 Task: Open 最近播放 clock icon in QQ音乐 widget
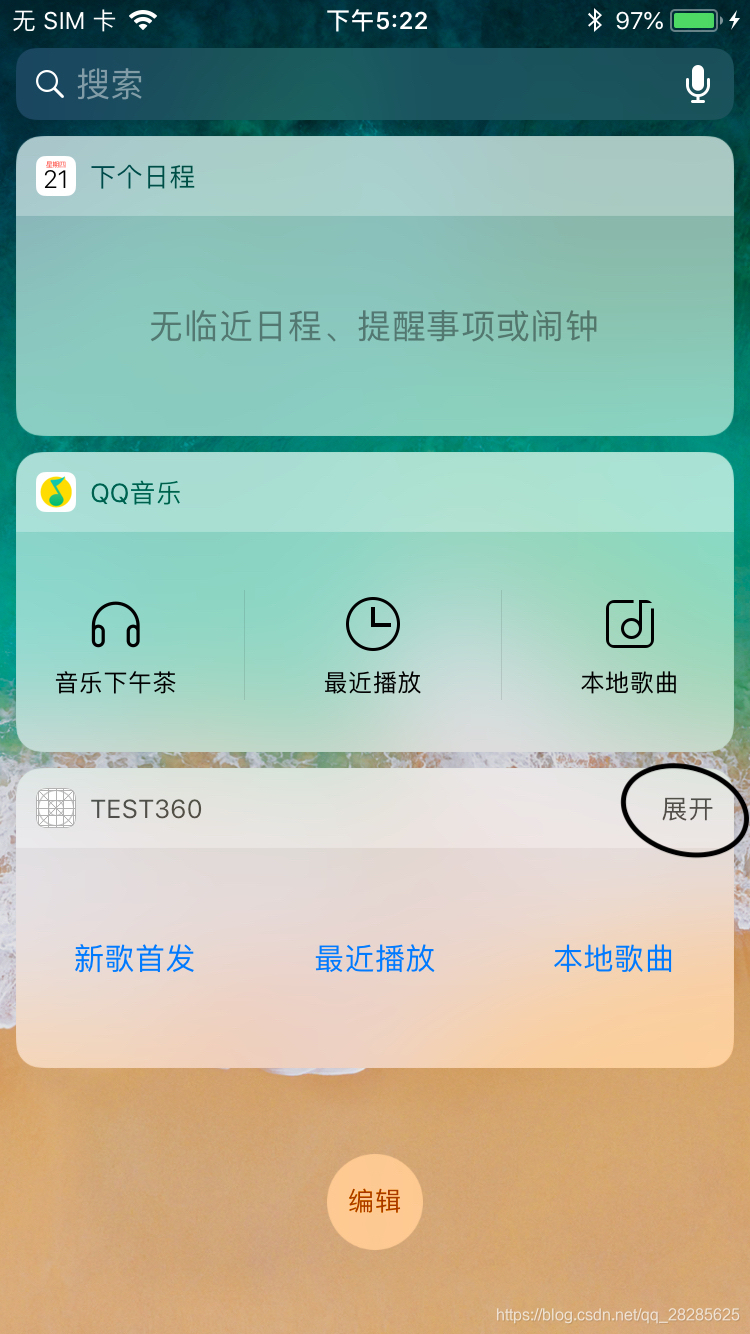click(x=374, y=623)
